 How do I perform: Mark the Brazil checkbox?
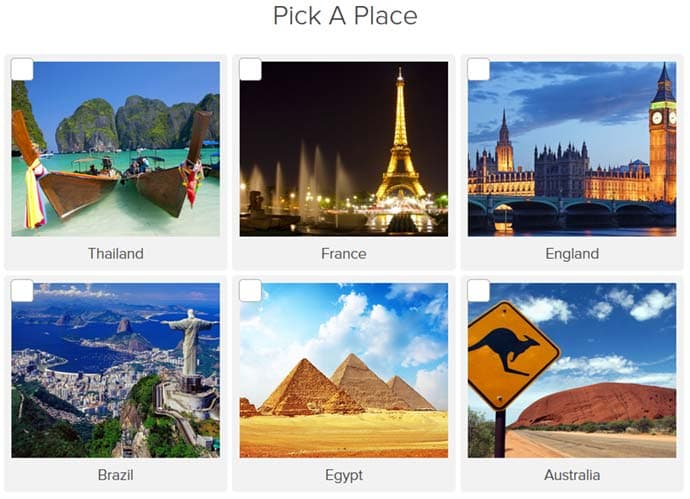(22, 290)
